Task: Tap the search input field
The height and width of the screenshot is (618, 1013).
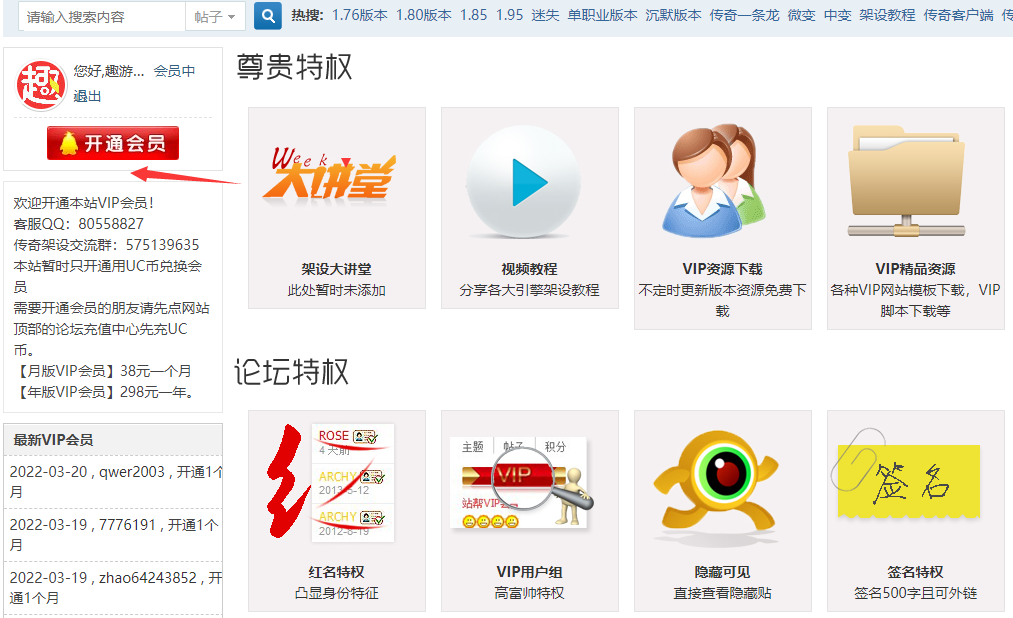Action: (x=100, y=17)
